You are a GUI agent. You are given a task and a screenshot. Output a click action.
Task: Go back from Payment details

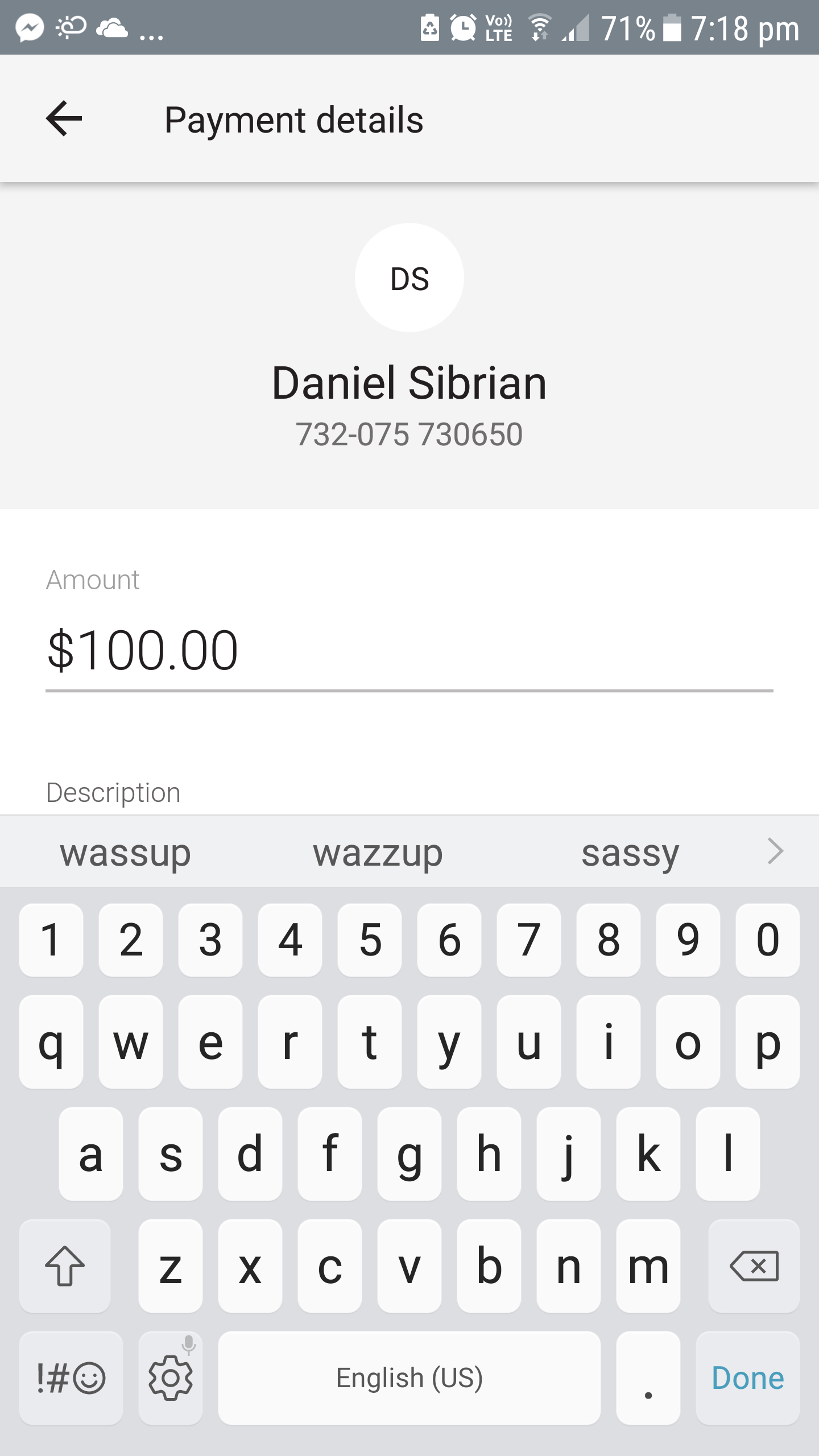pos(64,119)
